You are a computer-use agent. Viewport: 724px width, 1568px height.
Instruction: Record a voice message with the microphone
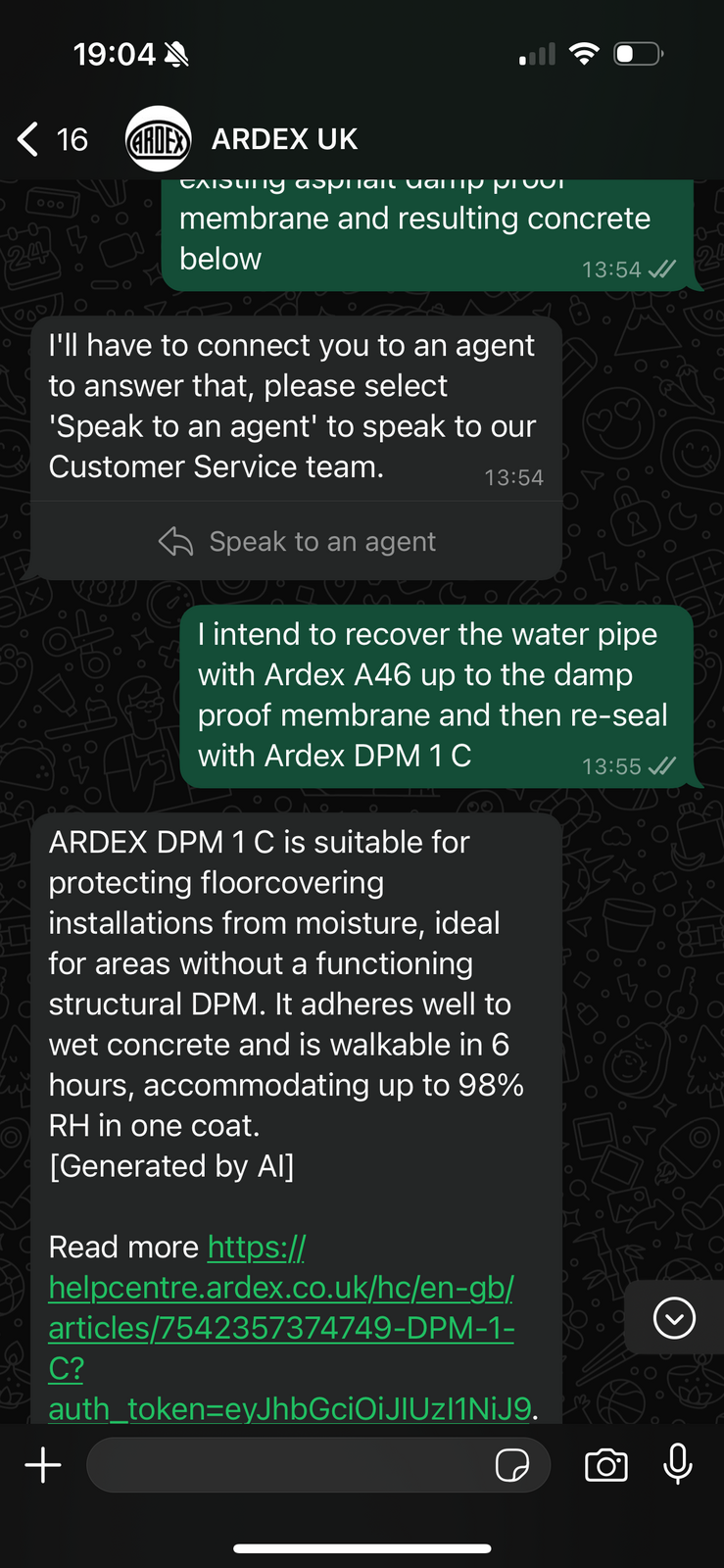click(x=678, y=1466)
